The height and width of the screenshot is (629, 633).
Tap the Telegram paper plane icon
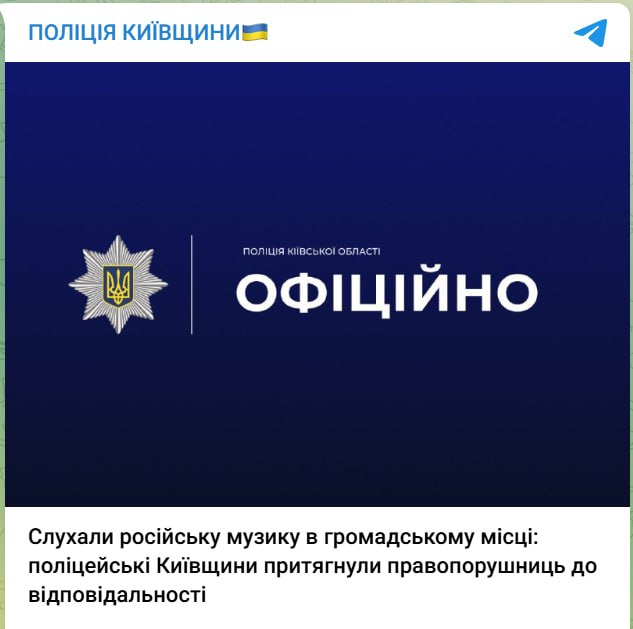coord(590,33)
